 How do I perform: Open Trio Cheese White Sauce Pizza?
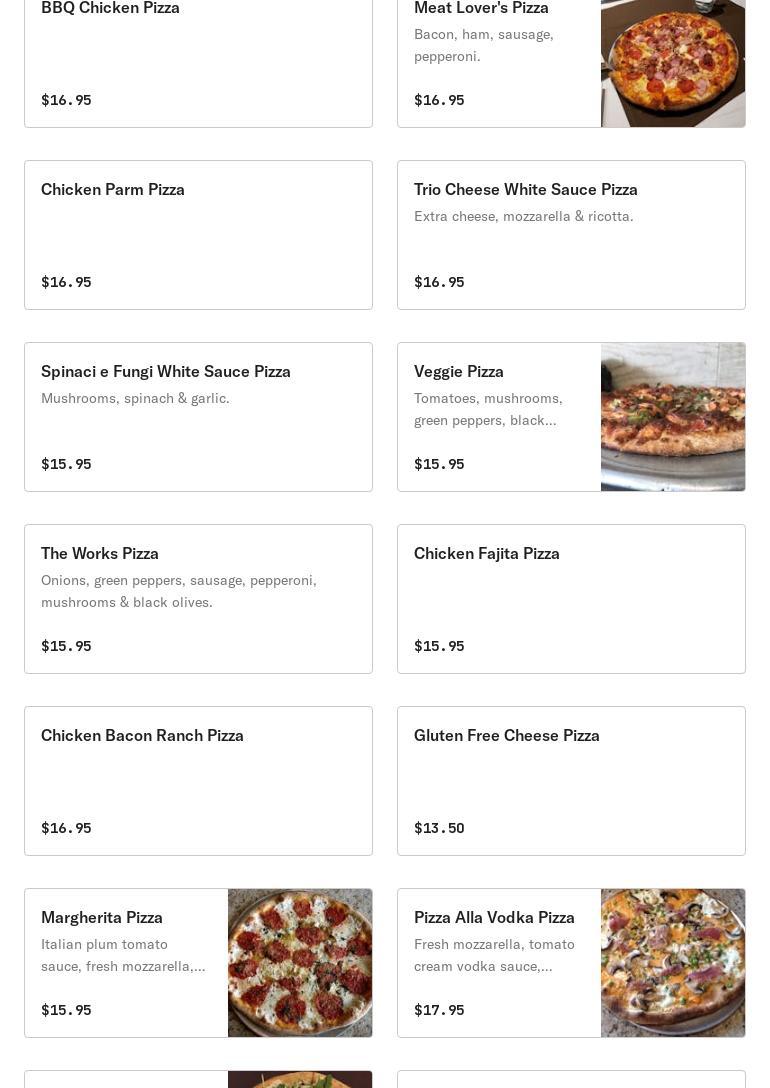(x=571, y=235)
